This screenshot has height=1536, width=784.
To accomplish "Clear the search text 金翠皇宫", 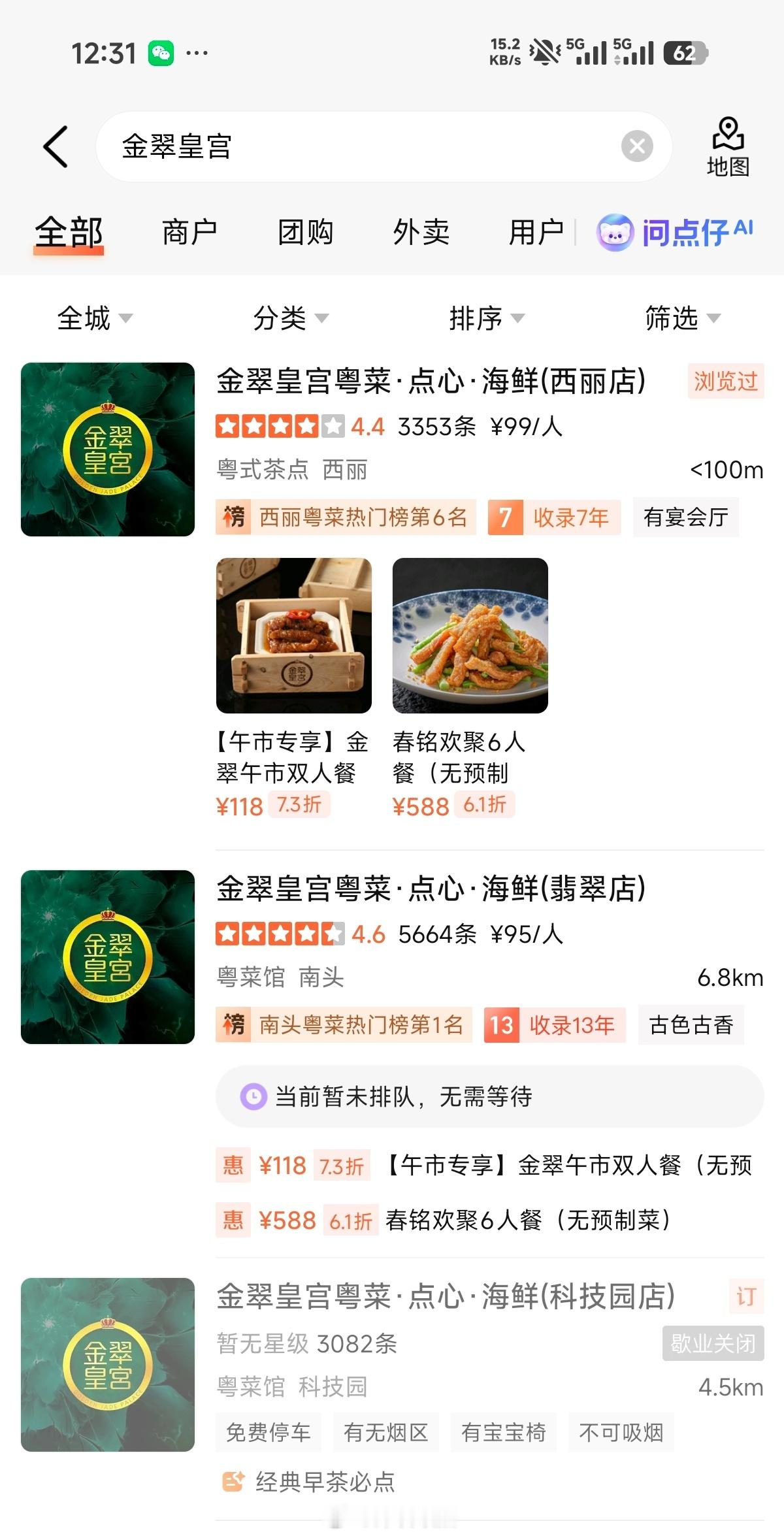I will pos(637,146).
